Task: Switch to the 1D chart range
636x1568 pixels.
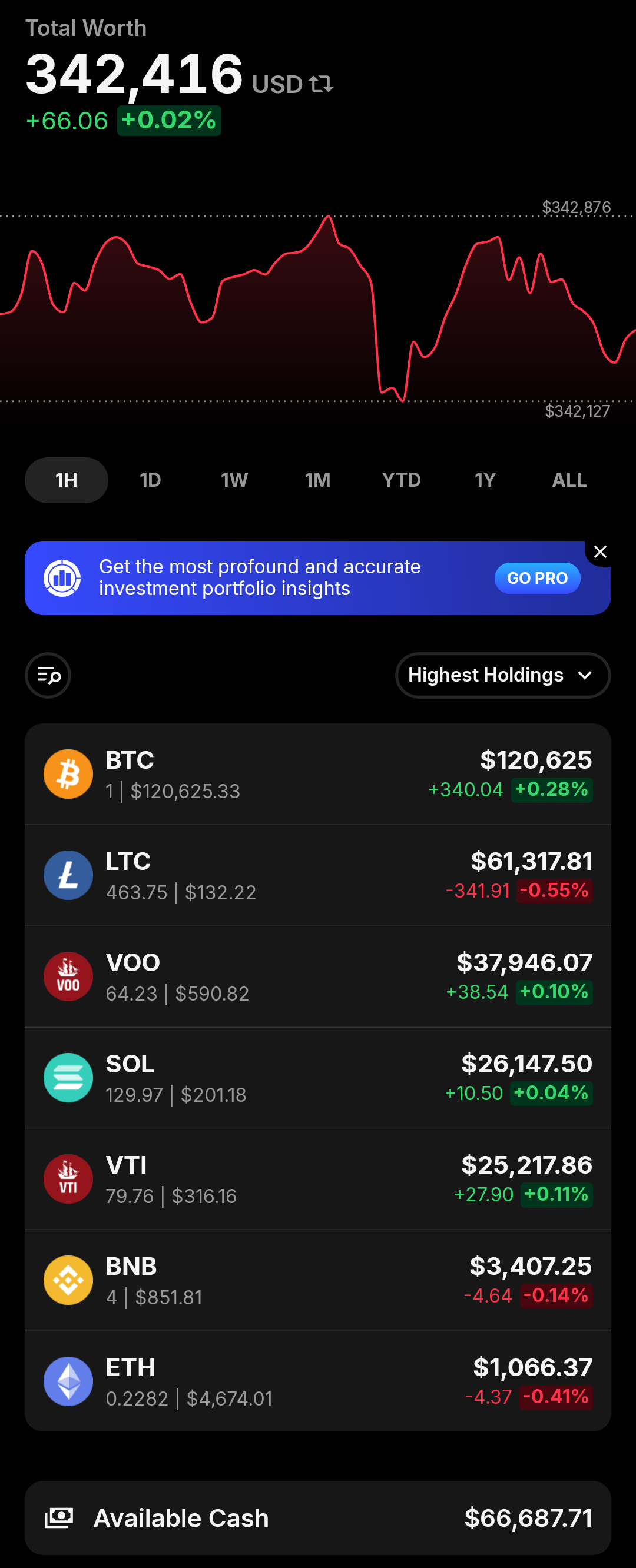Action: click(150, 480)
